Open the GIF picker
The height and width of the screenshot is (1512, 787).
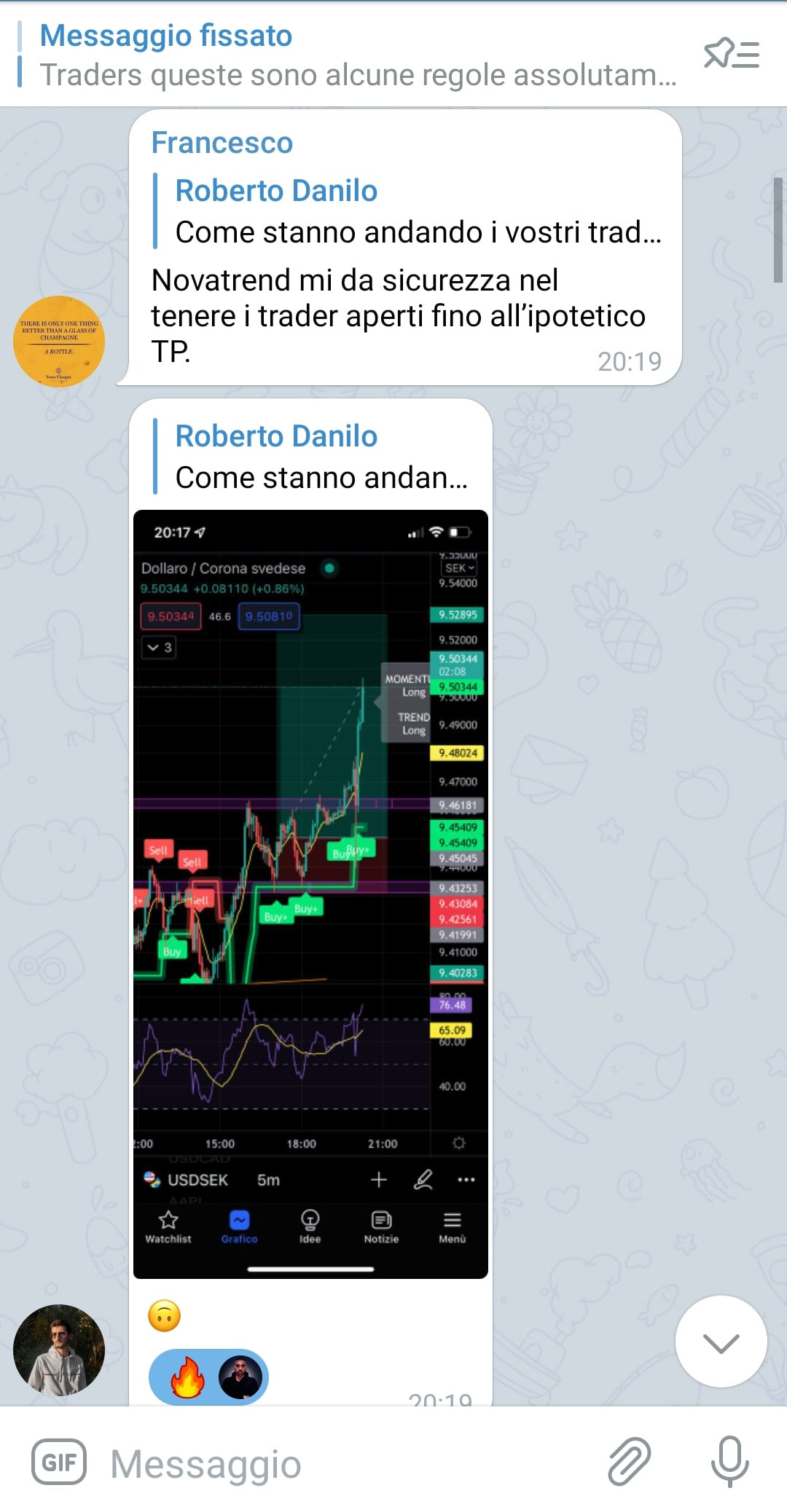(x=59, y=1462)
